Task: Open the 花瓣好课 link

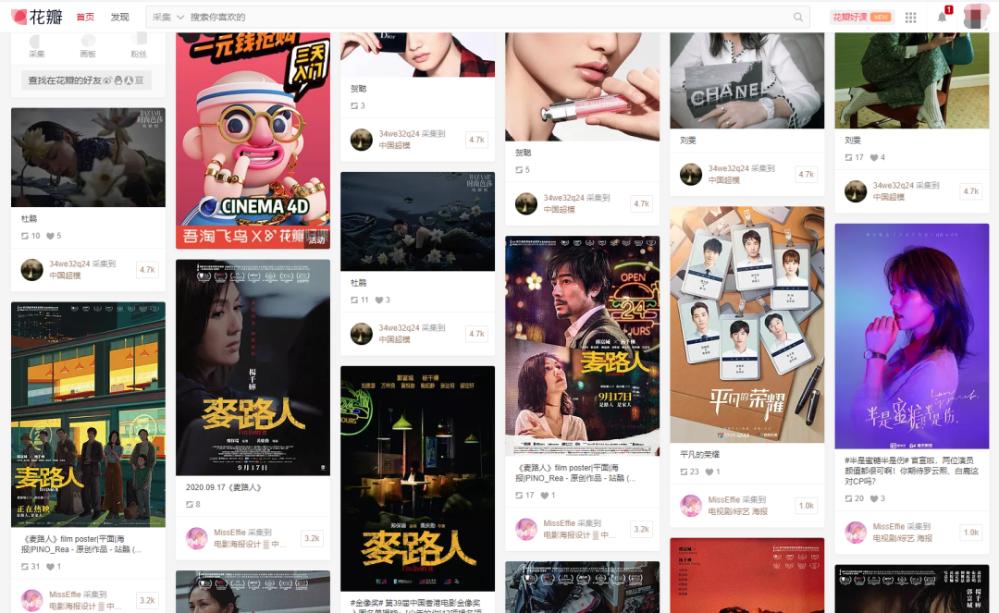Action: point(860,17)
